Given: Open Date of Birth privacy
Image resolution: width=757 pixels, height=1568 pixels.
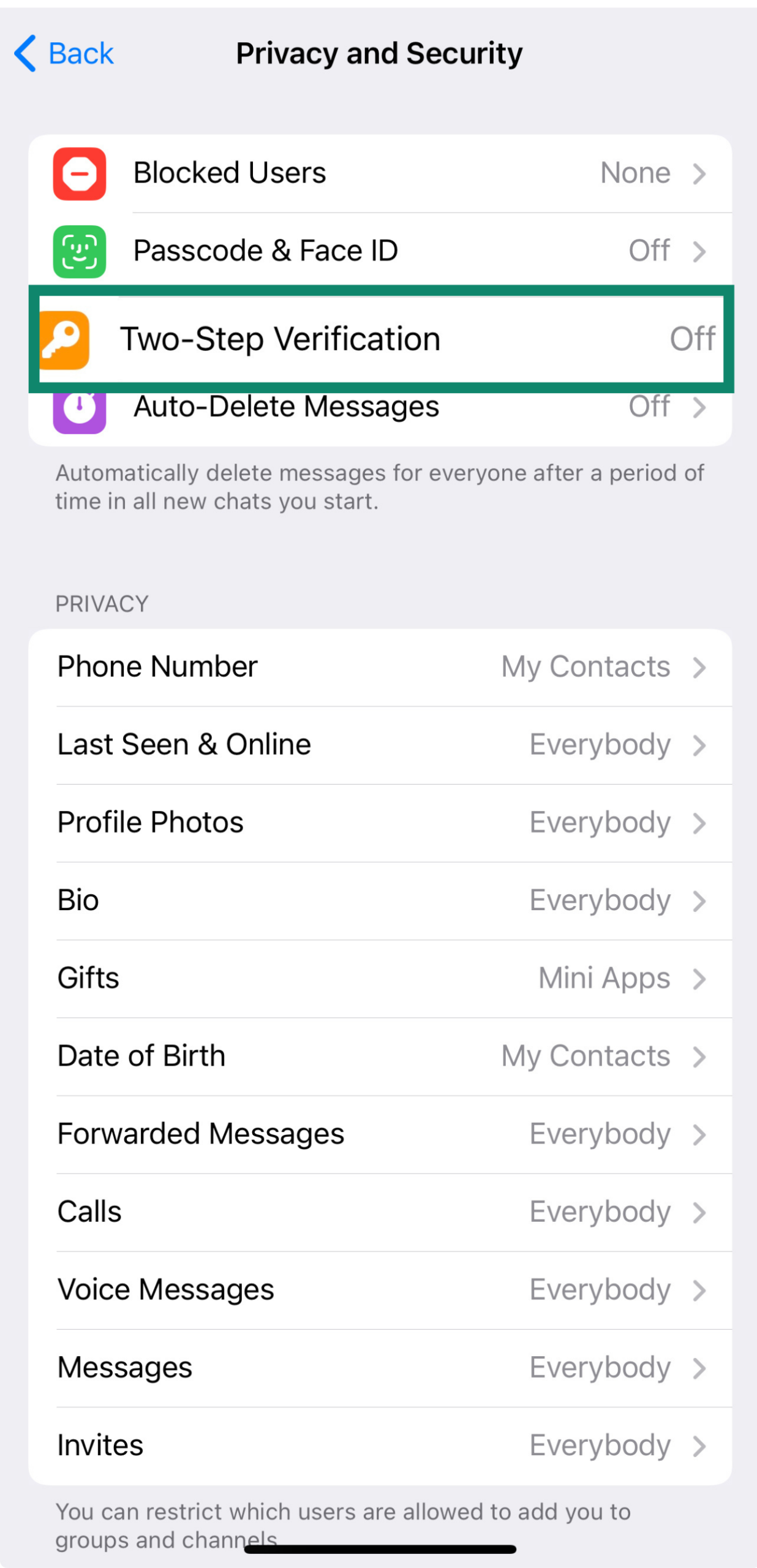Looking at the screenshot, I should (380, 1056).
